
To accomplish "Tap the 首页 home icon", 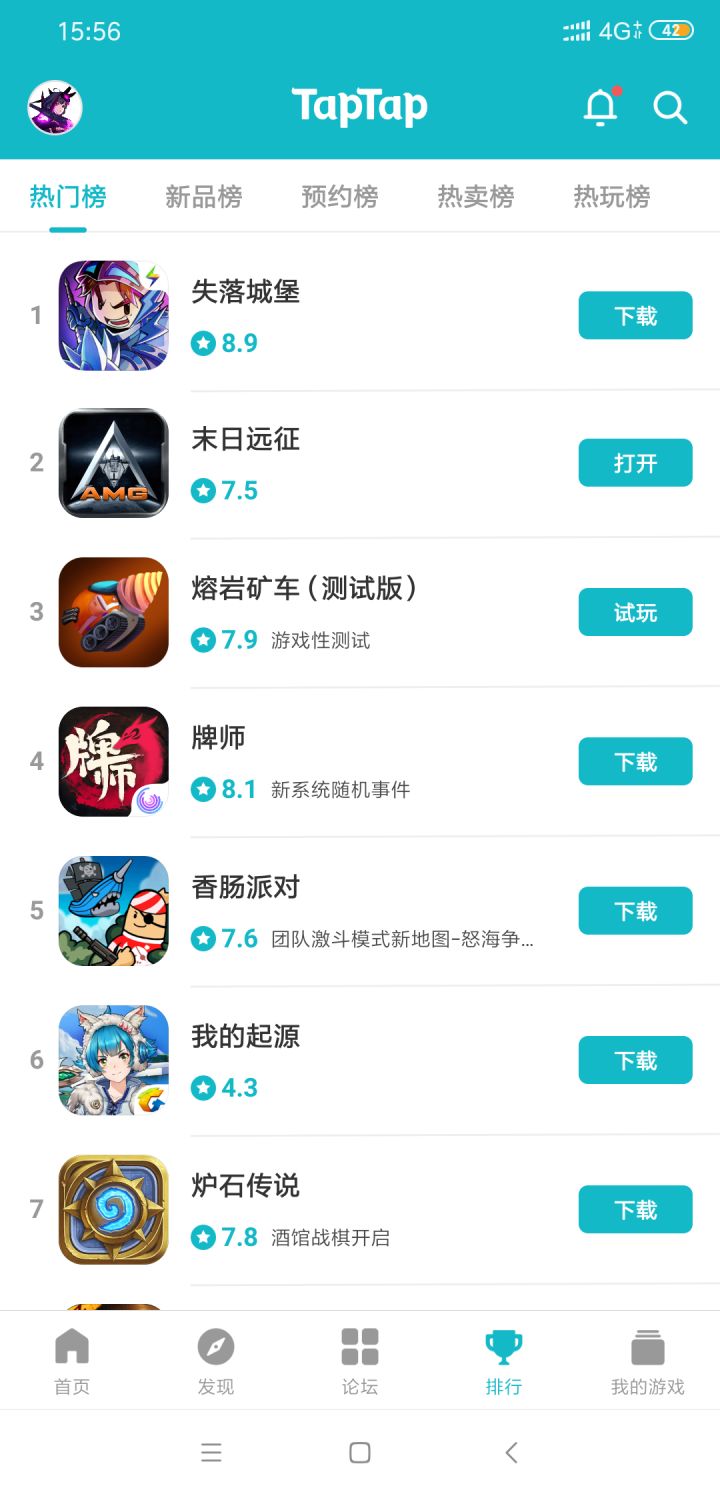I will [70, 1360].
